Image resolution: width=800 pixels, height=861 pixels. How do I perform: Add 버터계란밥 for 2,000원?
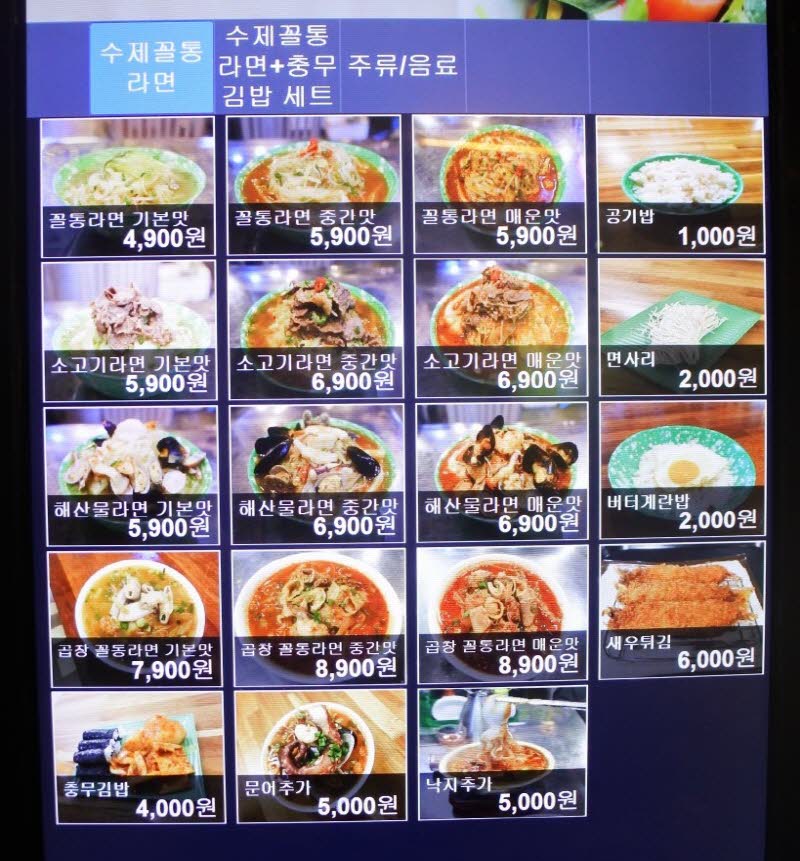pos(683,472)
